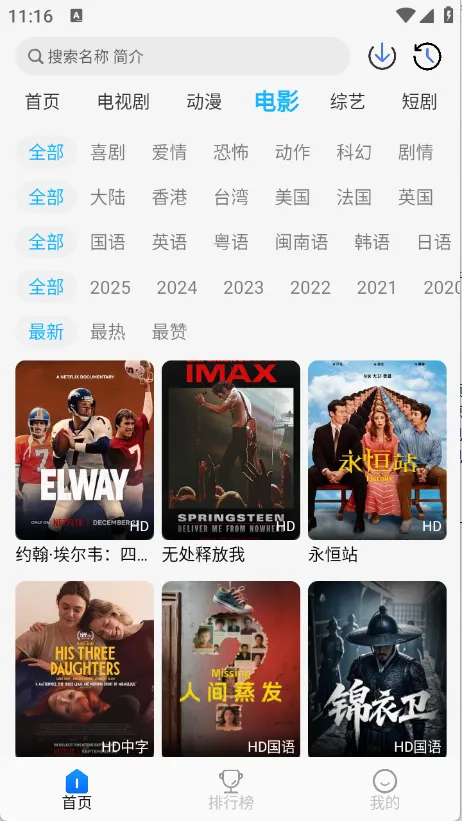Image resolution: width=462 pixels, height=821 pixels.
Task: Open the 我的 profile tab
Action: coord(384,790)
